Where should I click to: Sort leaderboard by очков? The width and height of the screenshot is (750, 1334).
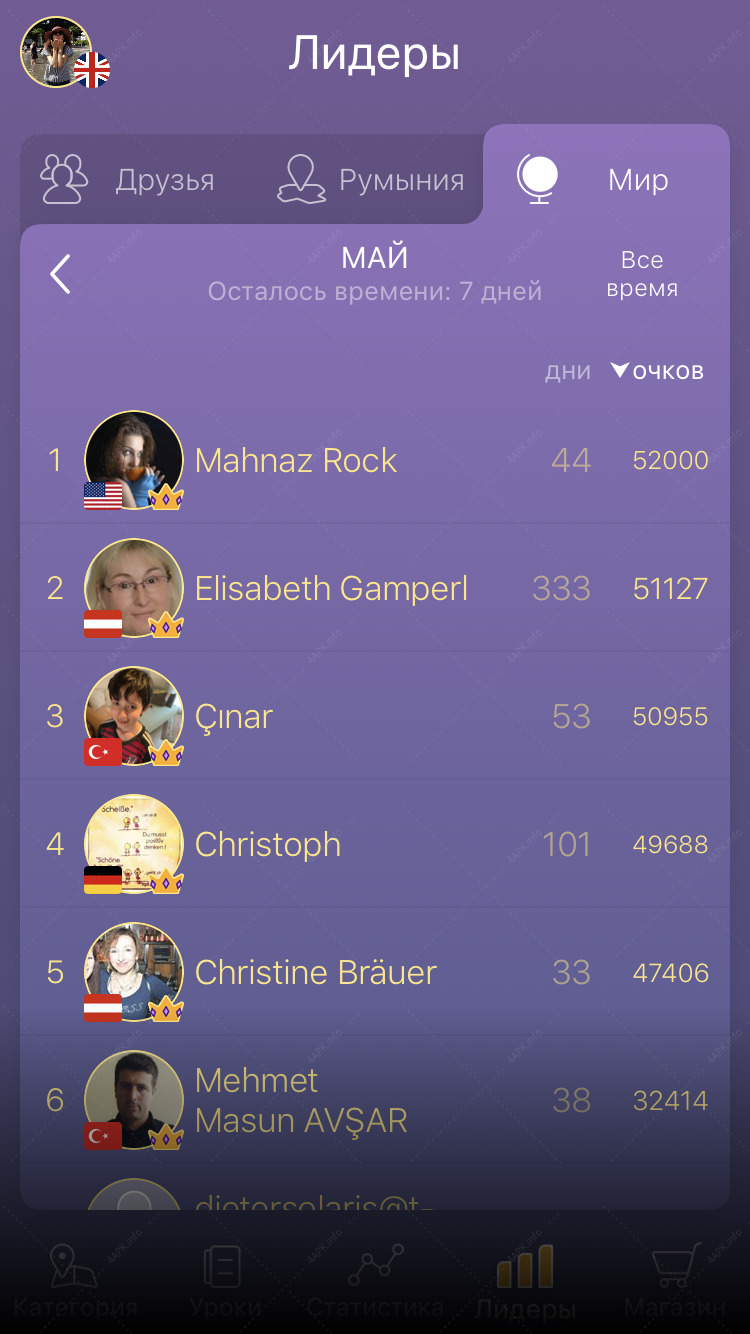pos(658,371)
